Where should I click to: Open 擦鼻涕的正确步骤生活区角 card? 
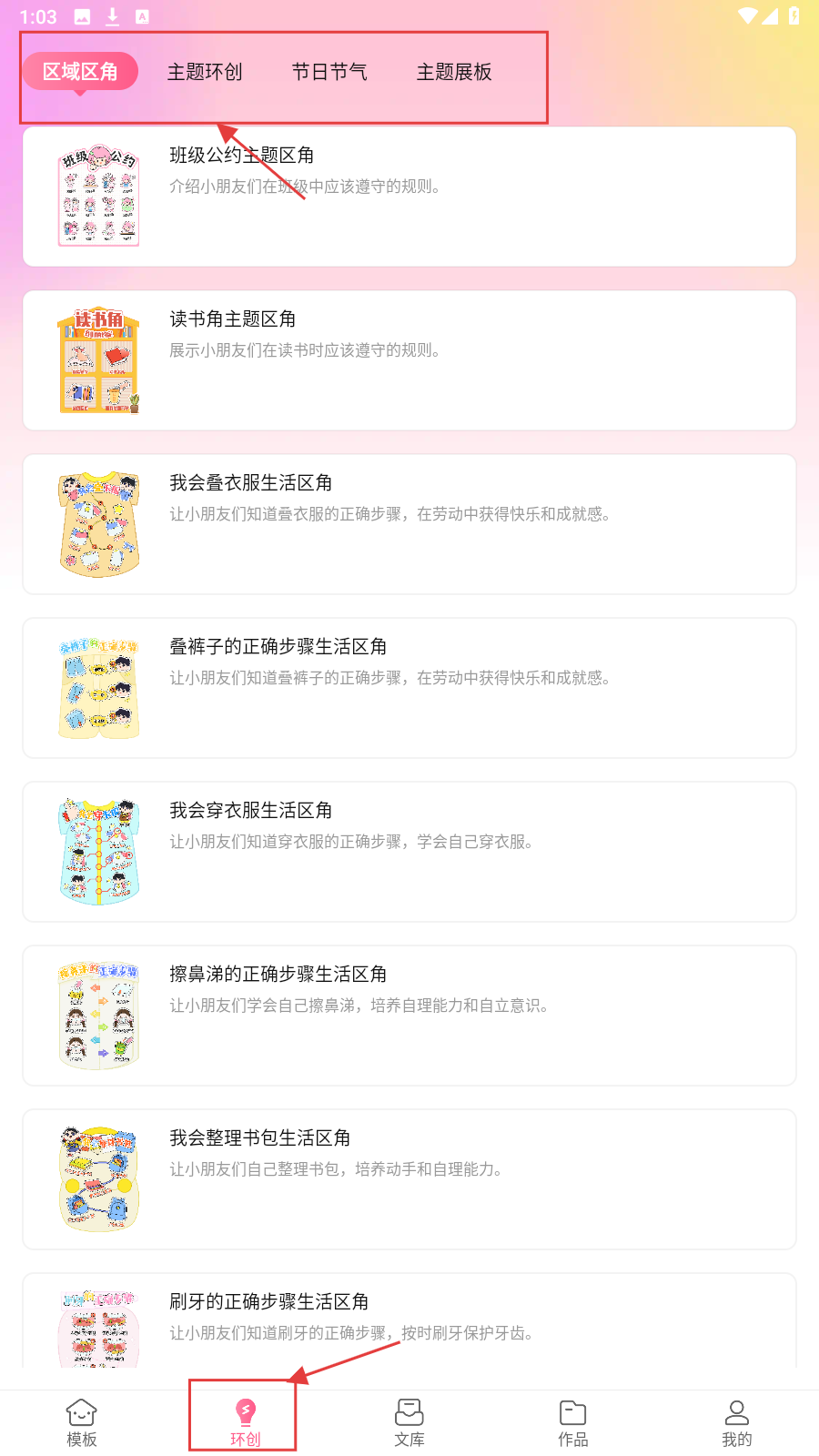pyautogui.click(x=409, y=1016)
